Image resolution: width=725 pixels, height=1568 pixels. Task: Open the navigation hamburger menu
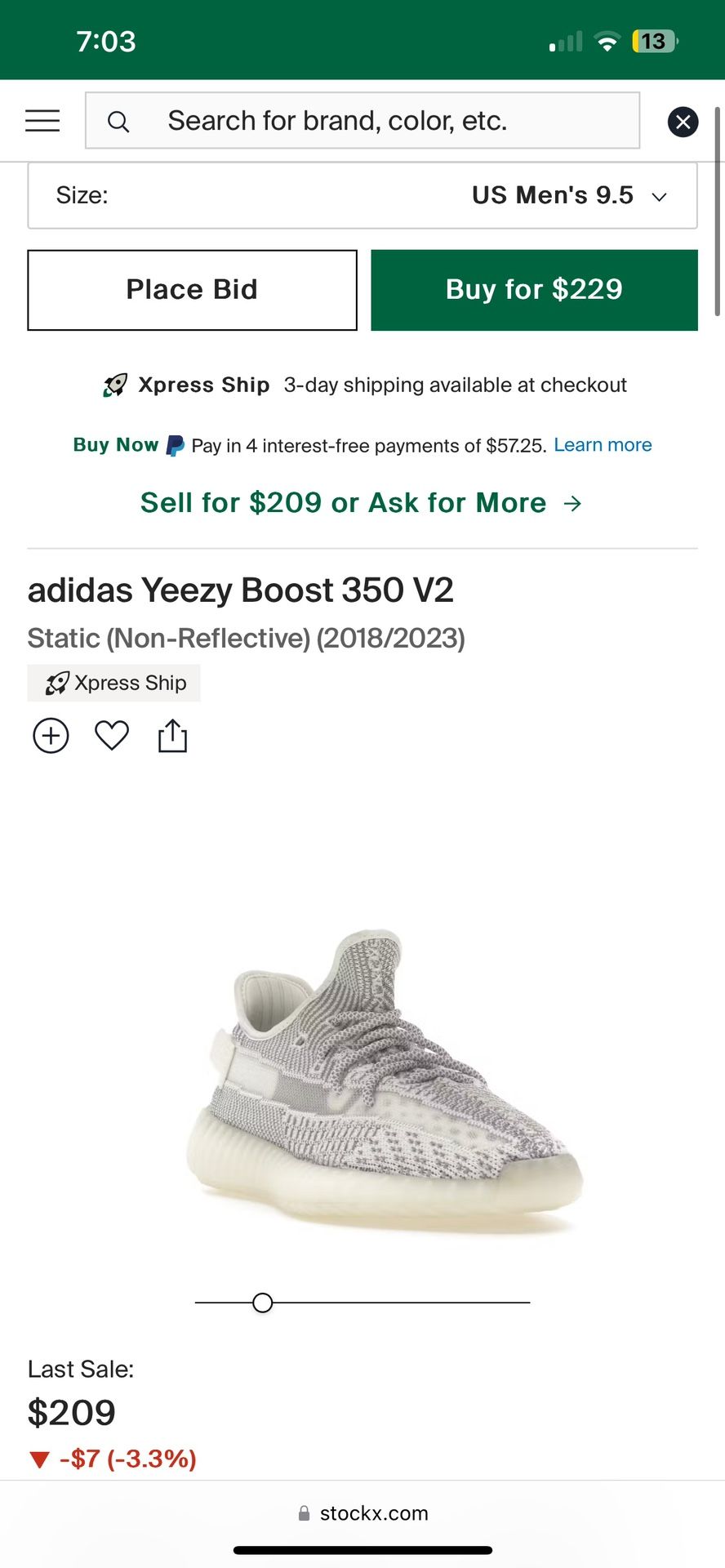(x=42, y=120)
